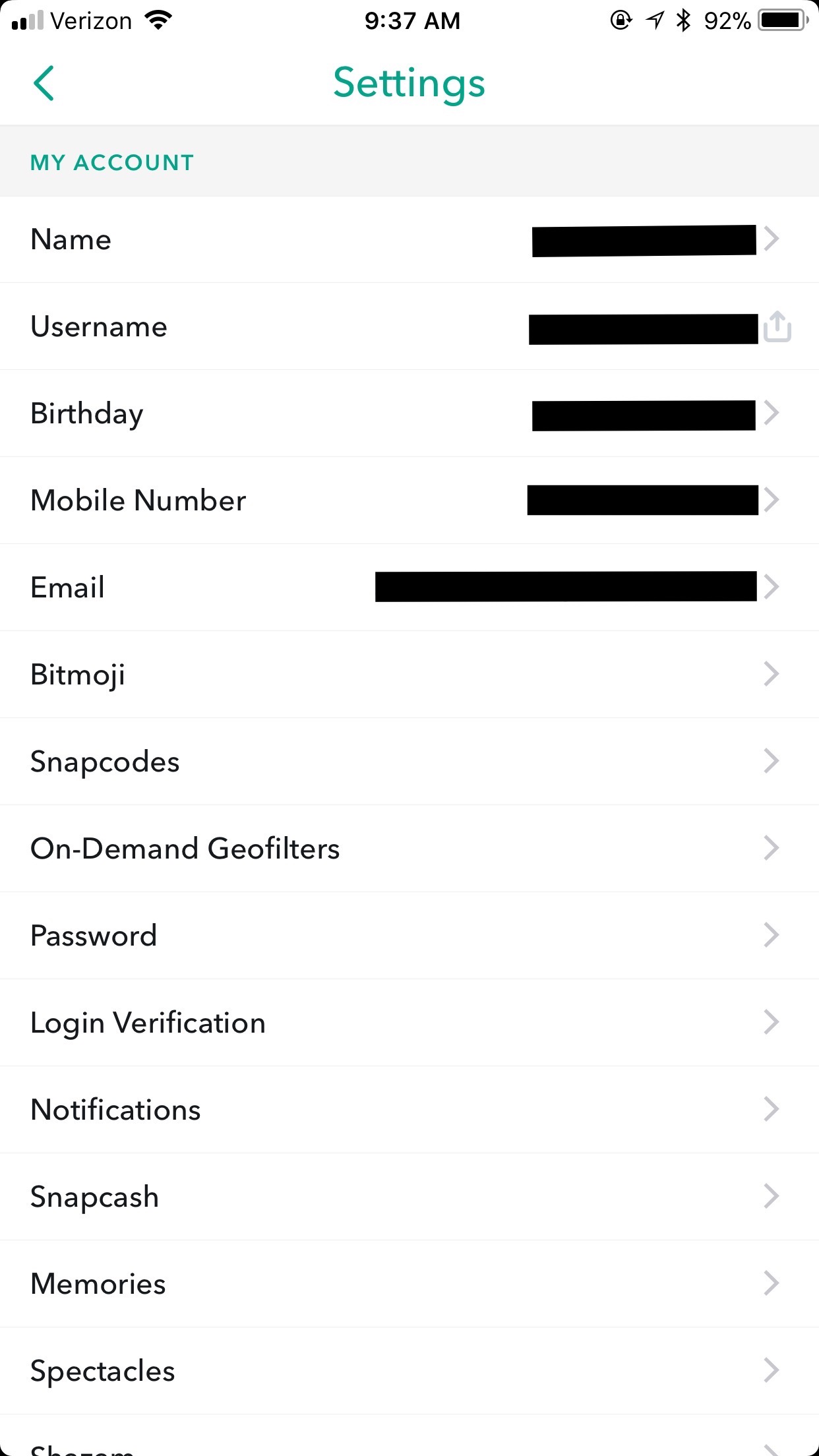Open Mobile Number settings
The height and width of the screenshot is (1456, 819).
(x=409, y=501)
